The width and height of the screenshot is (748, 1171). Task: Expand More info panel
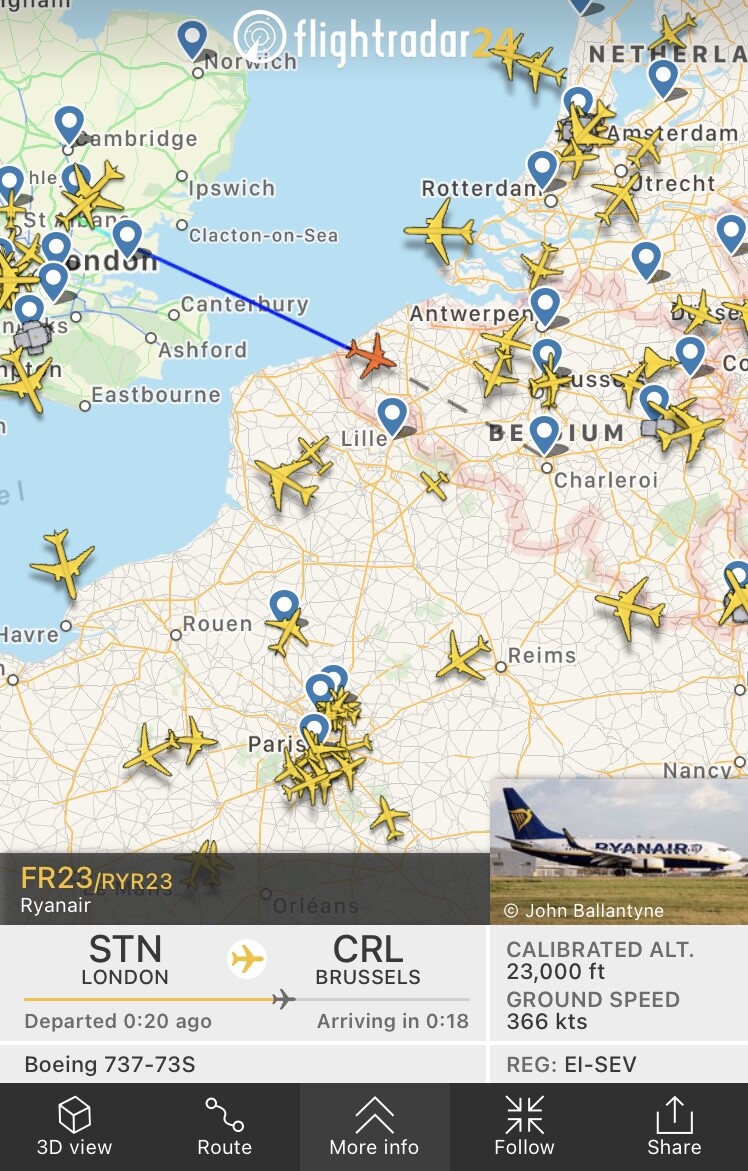coord(374,1127)
